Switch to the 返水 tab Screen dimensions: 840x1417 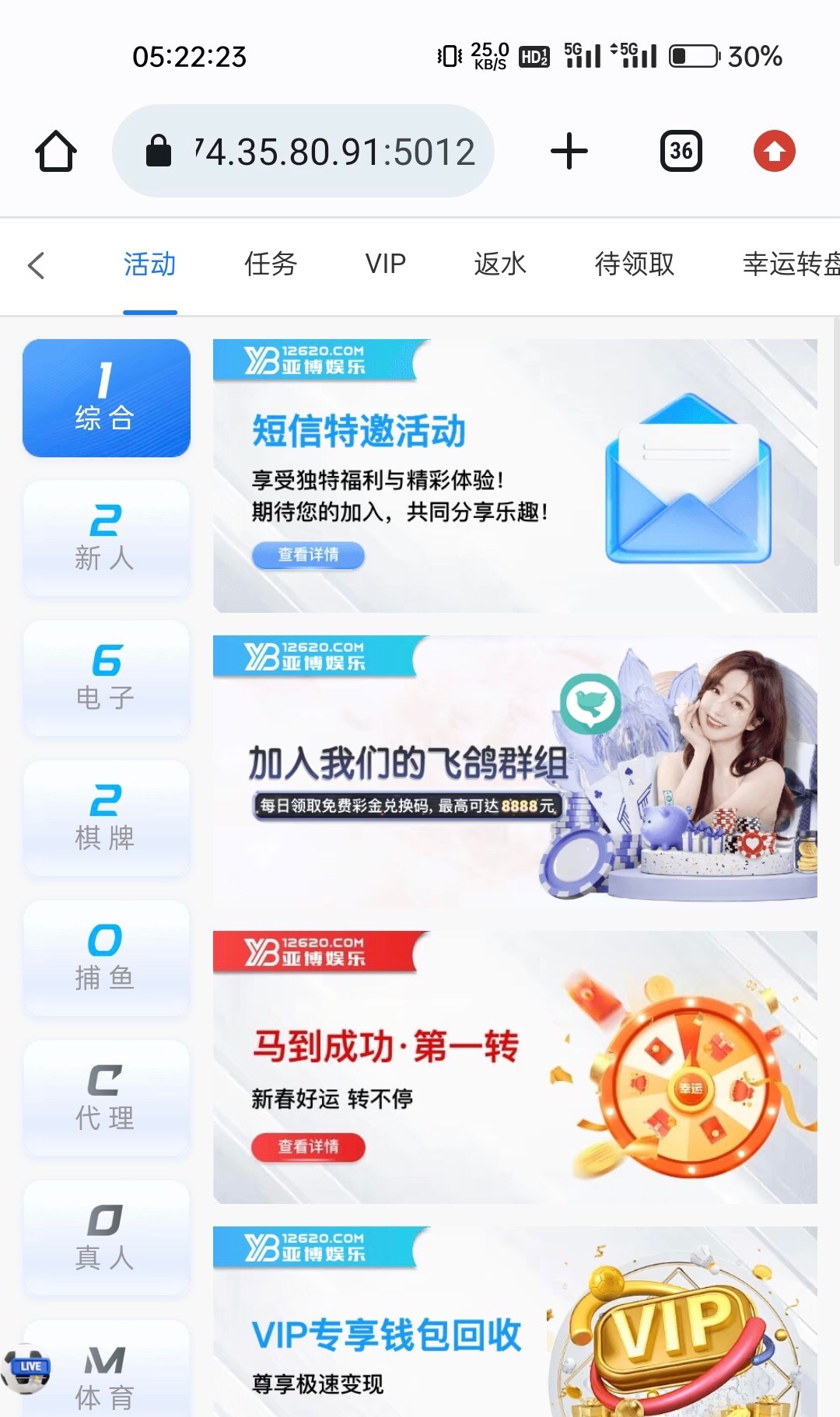[x=499, y=264]
